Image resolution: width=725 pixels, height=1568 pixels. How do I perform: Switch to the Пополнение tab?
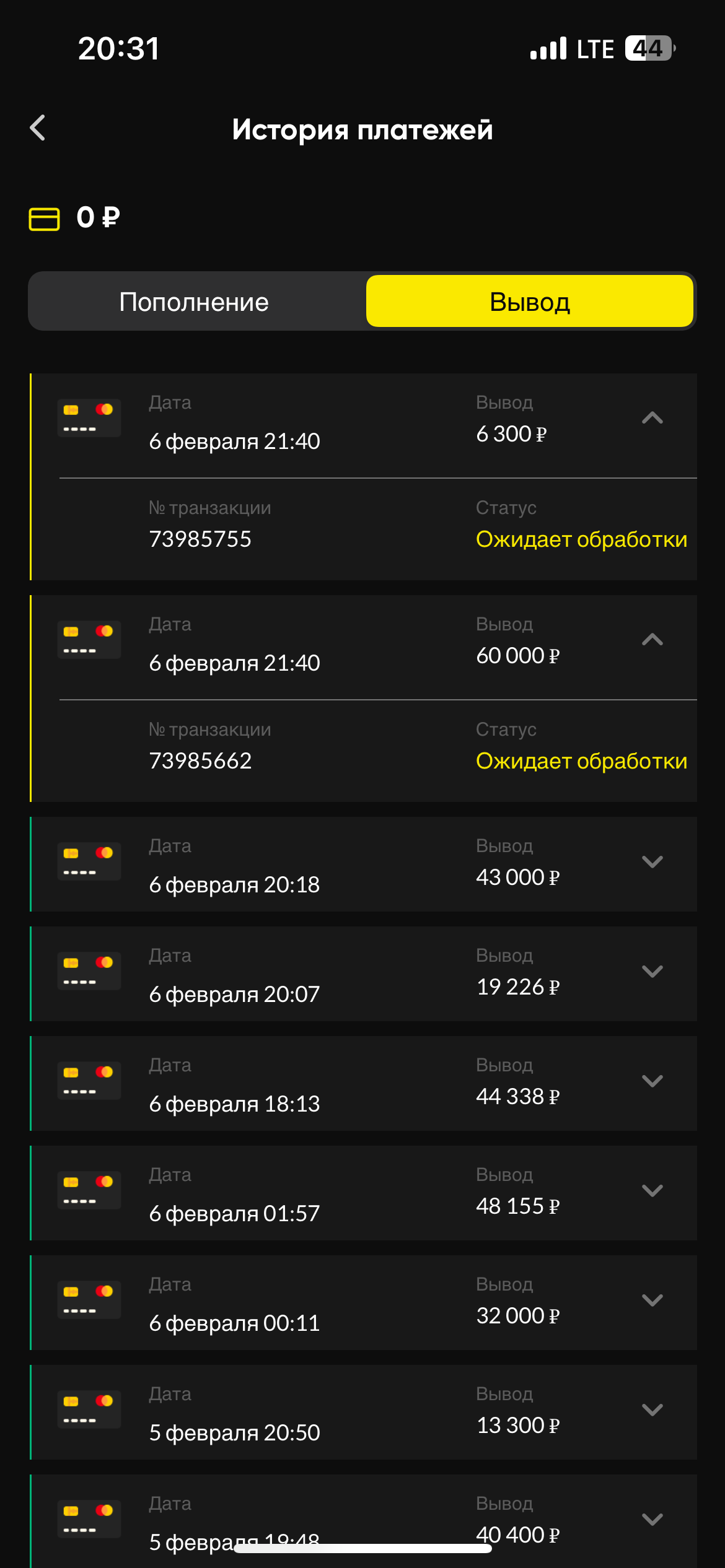(x=194, y=302)
